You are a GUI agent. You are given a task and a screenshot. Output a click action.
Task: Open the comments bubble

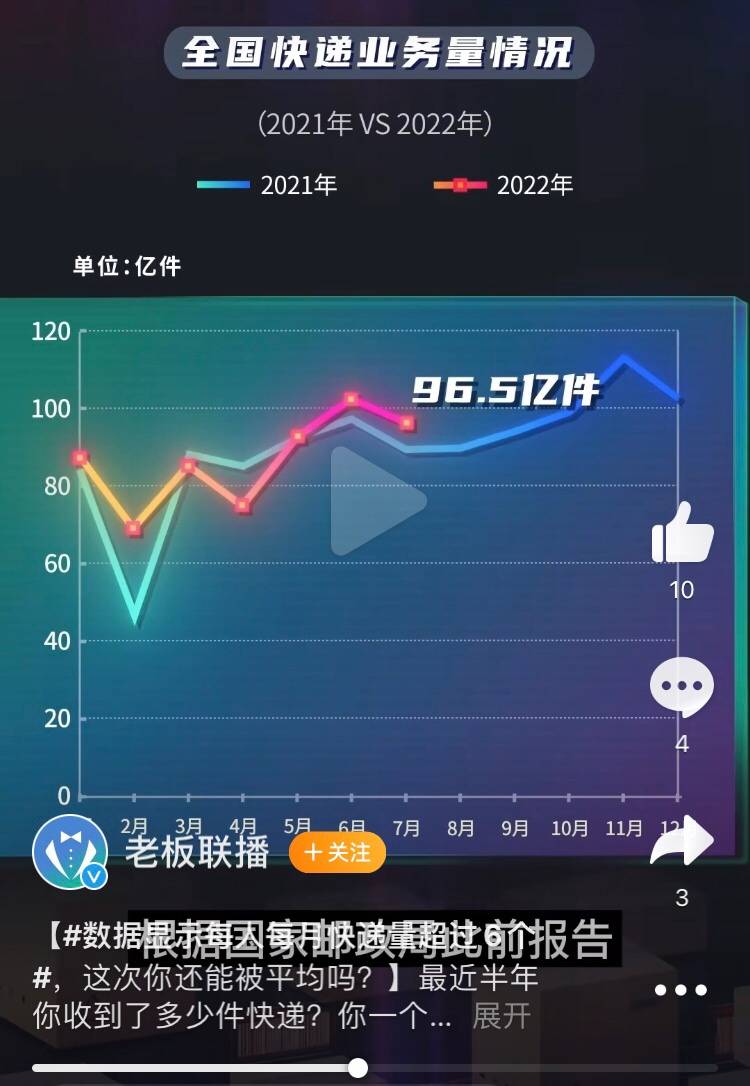coord(682,688)
